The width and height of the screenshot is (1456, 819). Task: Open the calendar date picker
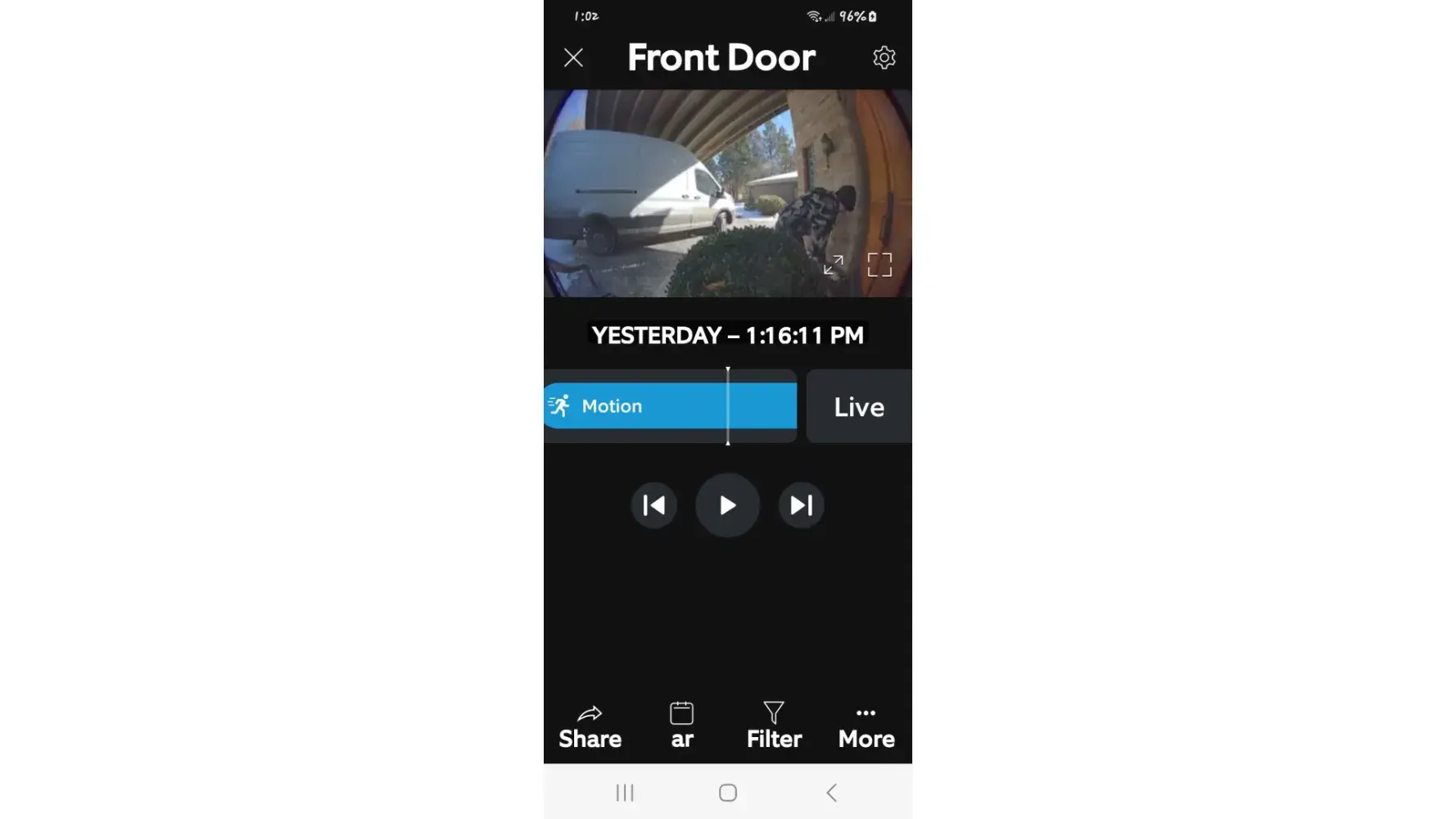pos(681,726)
